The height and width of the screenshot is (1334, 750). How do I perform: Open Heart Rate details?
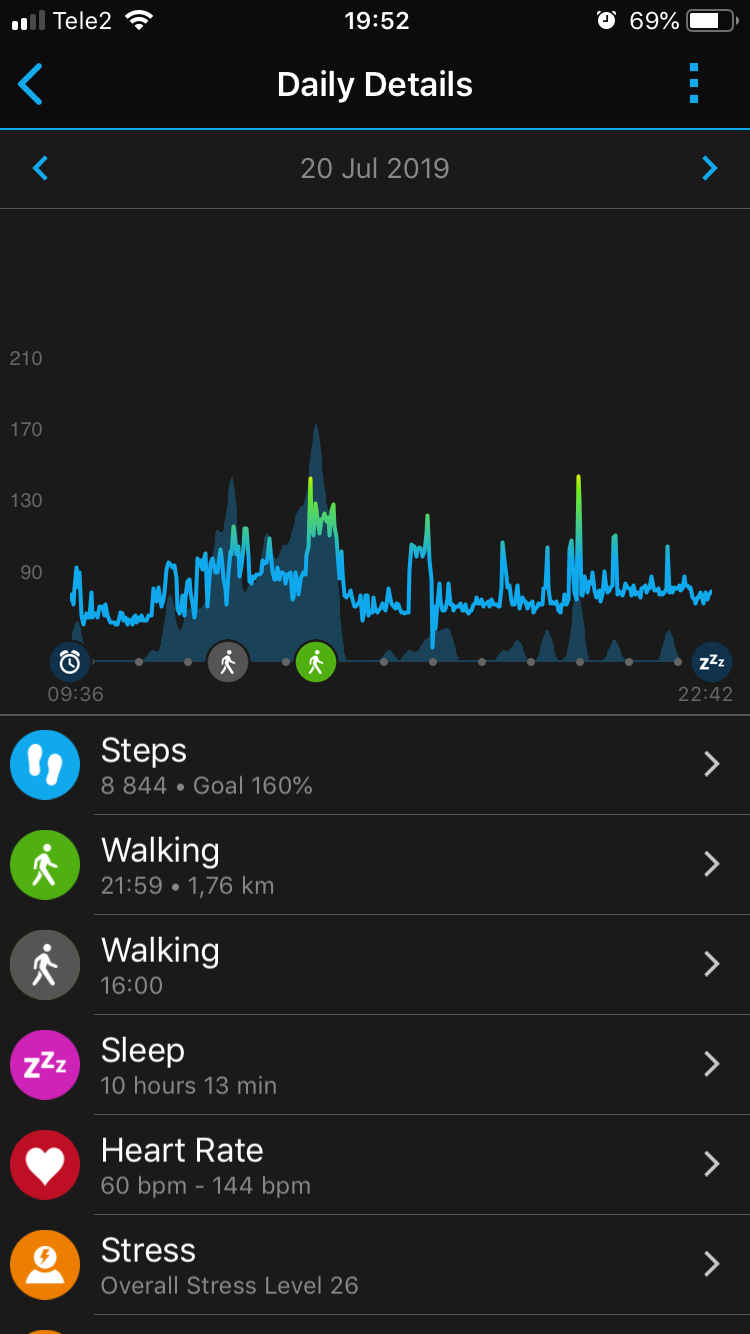[x=375, y=1165]
